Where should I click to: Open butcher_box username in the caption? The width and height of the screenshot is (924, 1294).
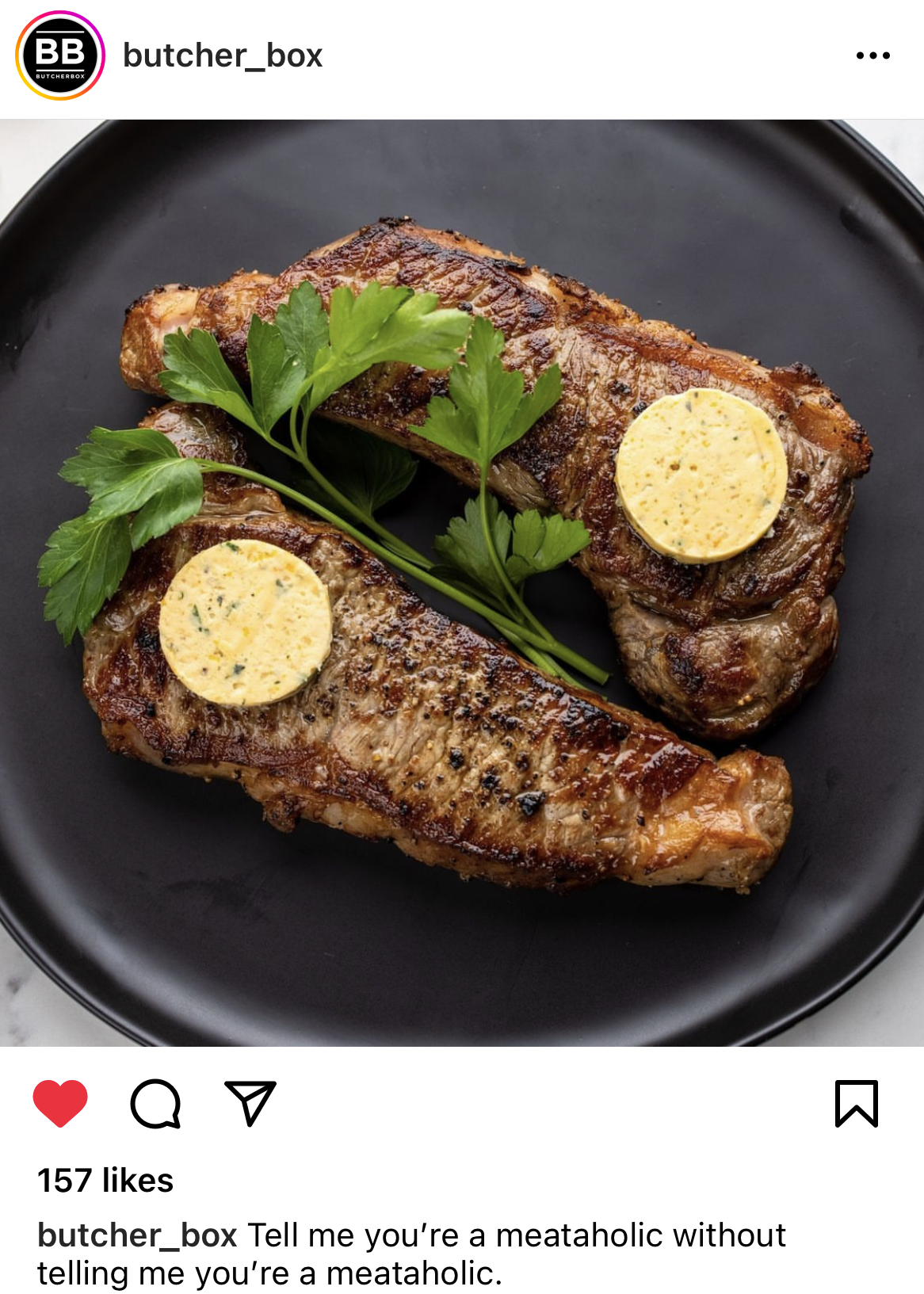[x=137, y=1235]
